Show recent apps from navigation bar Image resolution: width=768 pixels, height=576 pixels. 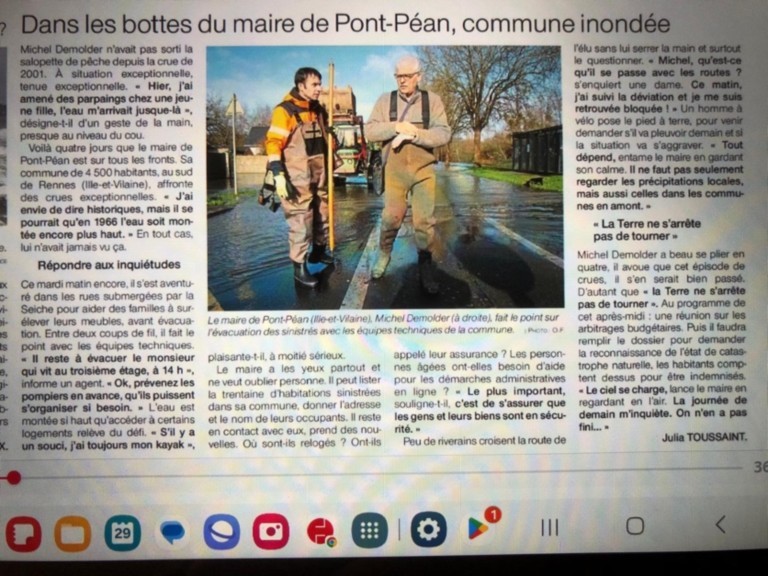click(x=549, y=526)
